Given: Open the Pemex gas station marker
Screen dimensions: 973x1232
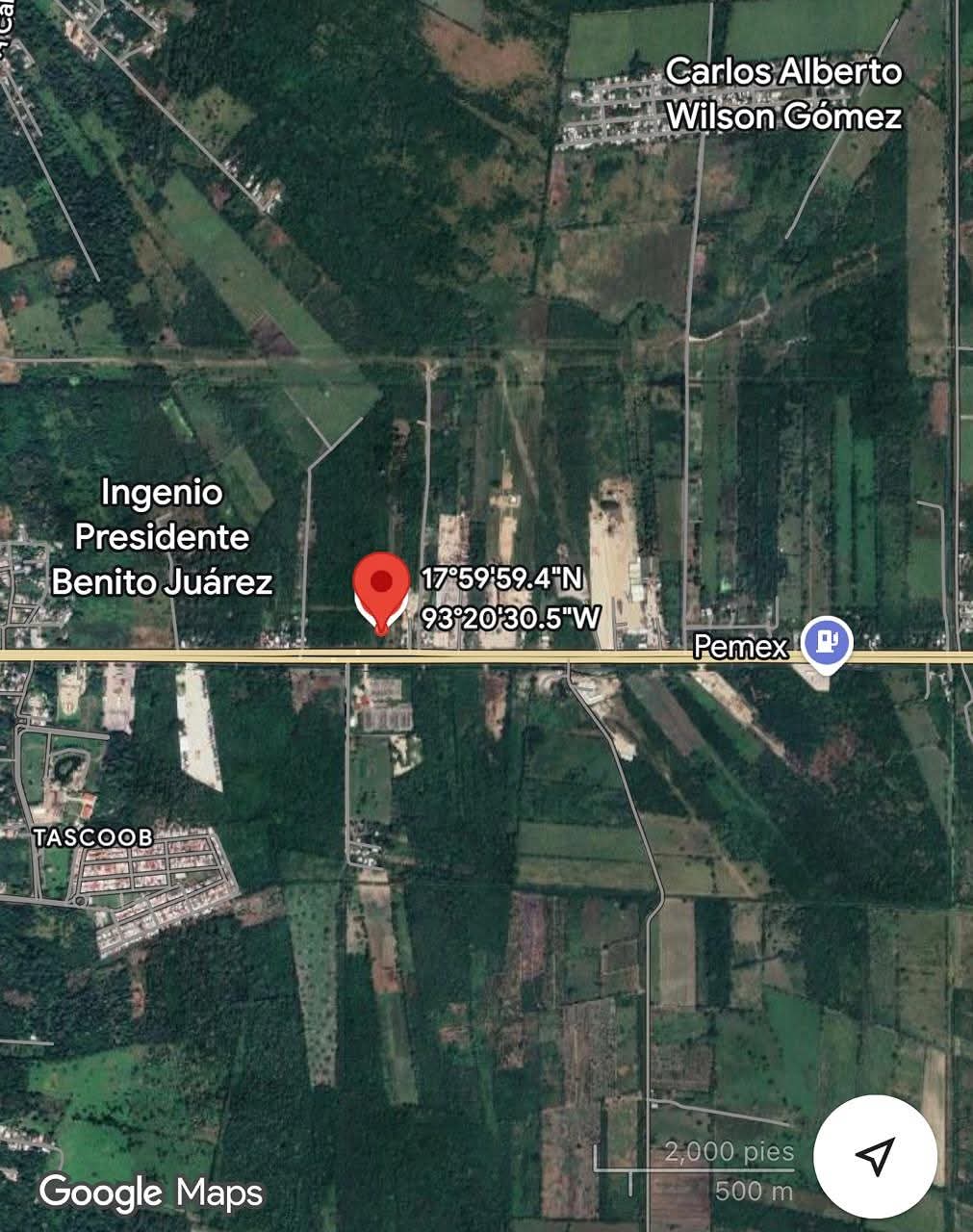Looking at the screenshot, I should 828,644.
